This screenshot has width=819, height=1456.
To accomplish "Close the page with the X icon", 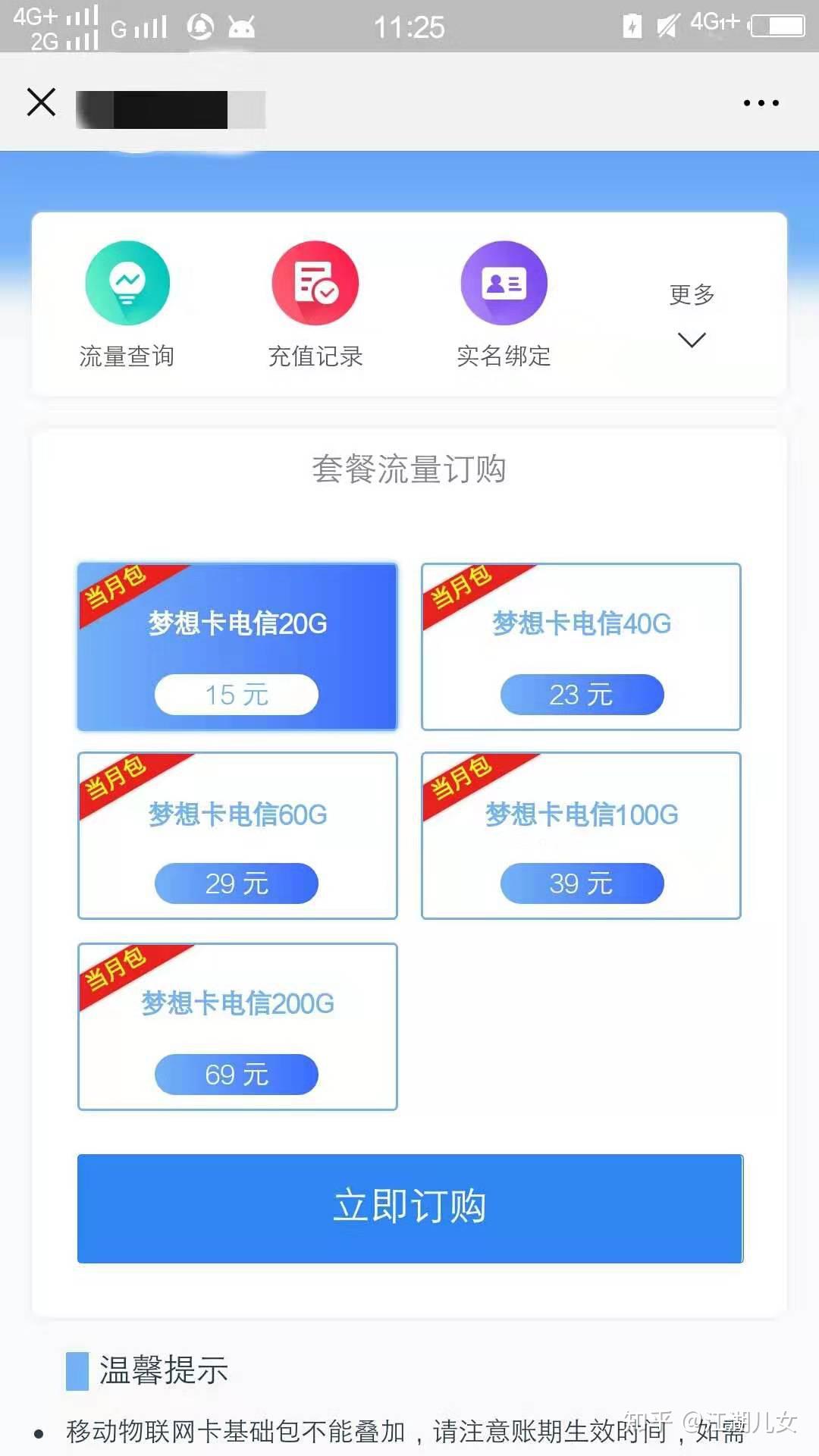I will [x=41, y=102].
